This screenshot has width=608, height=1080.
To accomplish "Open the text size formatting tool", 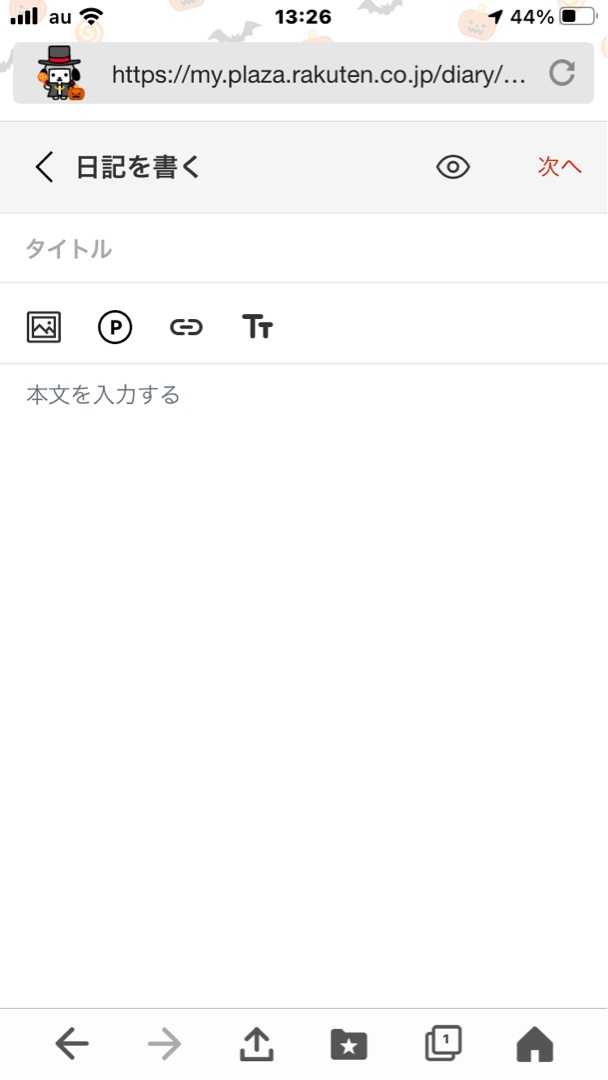I will pos(257,327).
